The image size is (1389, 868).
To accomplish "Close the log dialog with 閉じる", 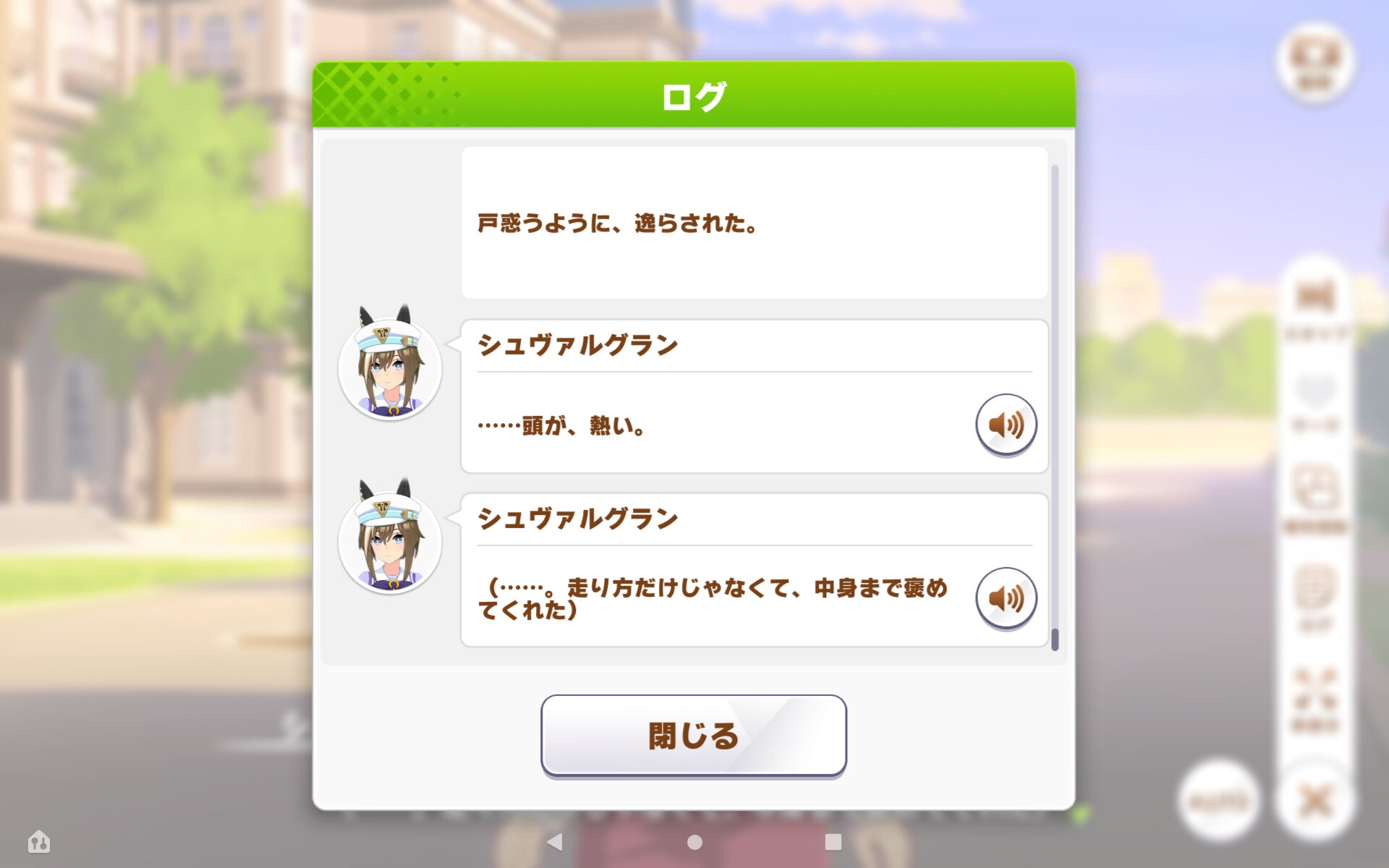I will (693, 735).
